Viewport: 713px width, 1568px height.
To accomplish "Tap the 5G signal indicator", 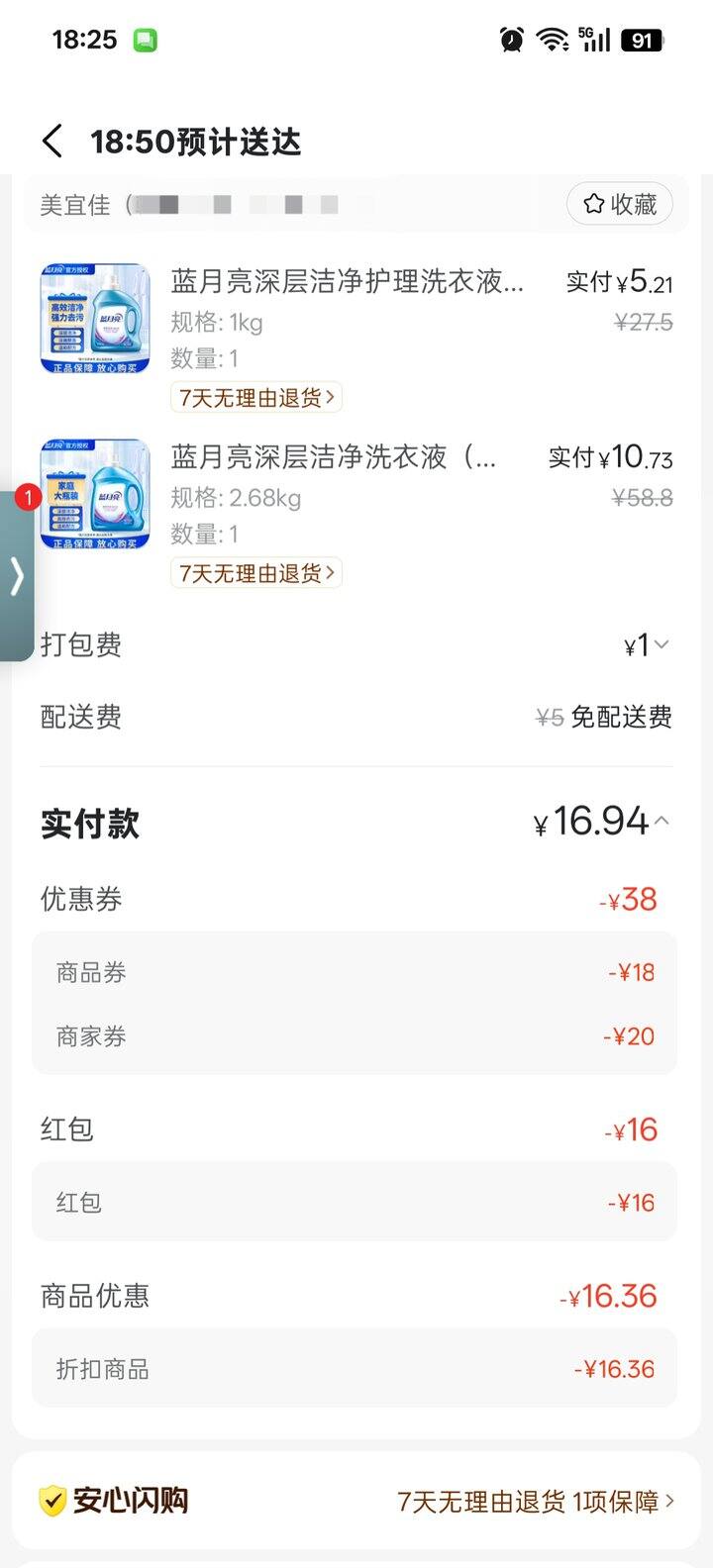I will click(594, 38).
